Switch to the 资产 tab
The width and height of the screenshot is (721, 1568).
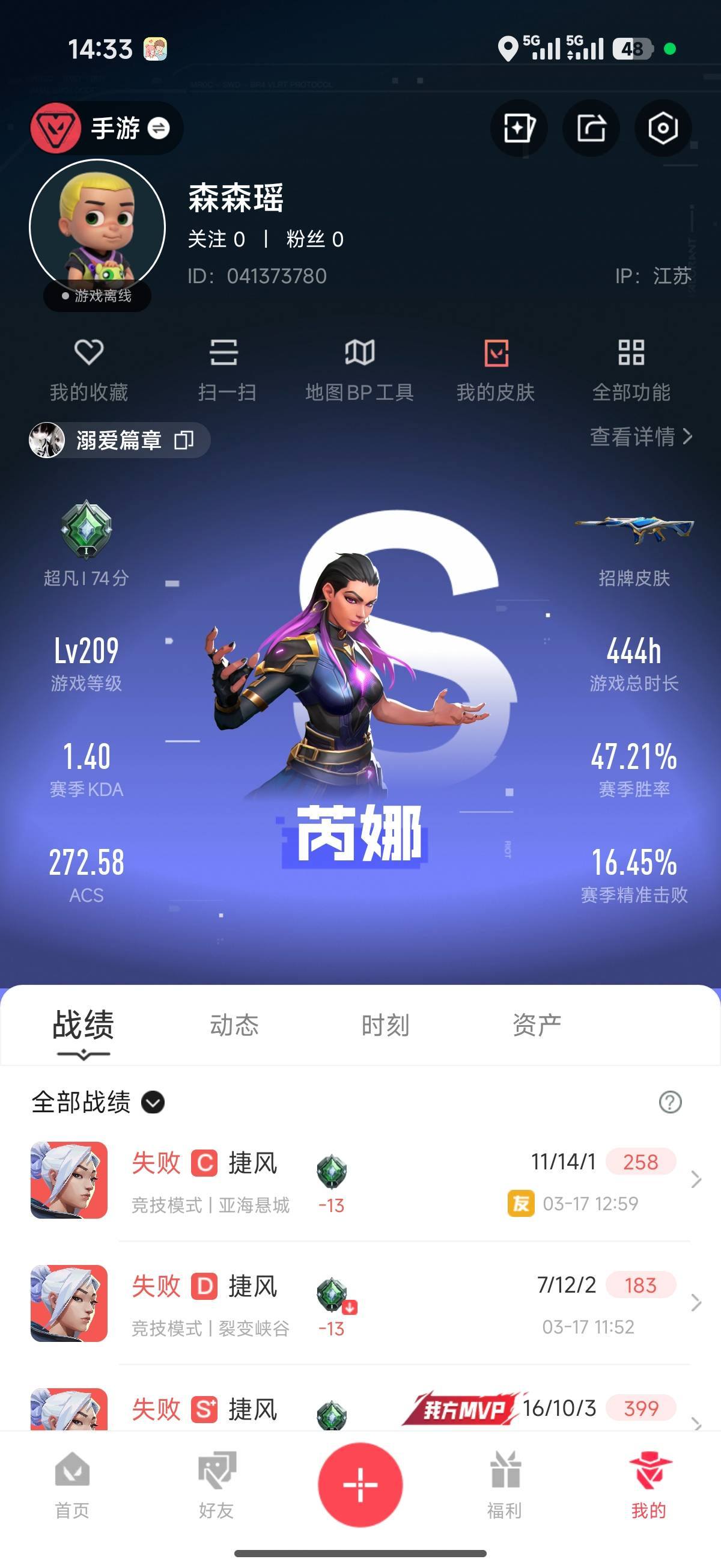tap(537, 1026)
